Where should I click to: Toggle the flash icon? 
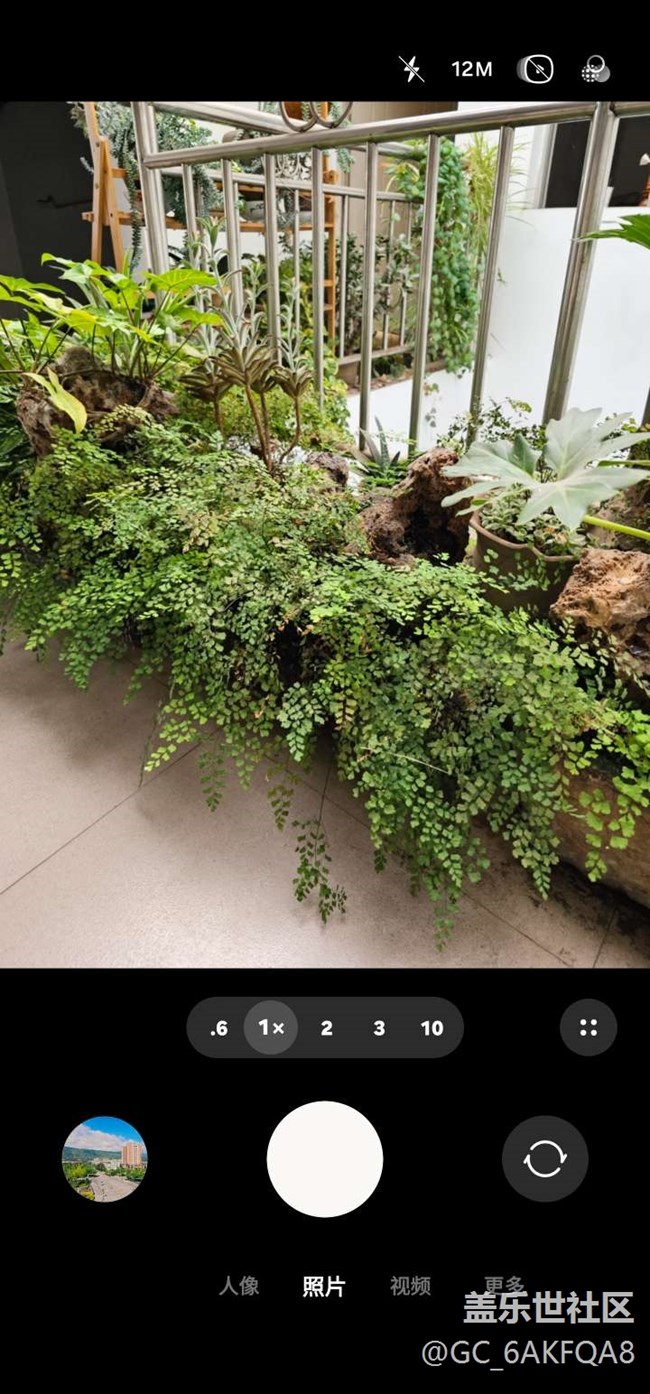point(411,69)
